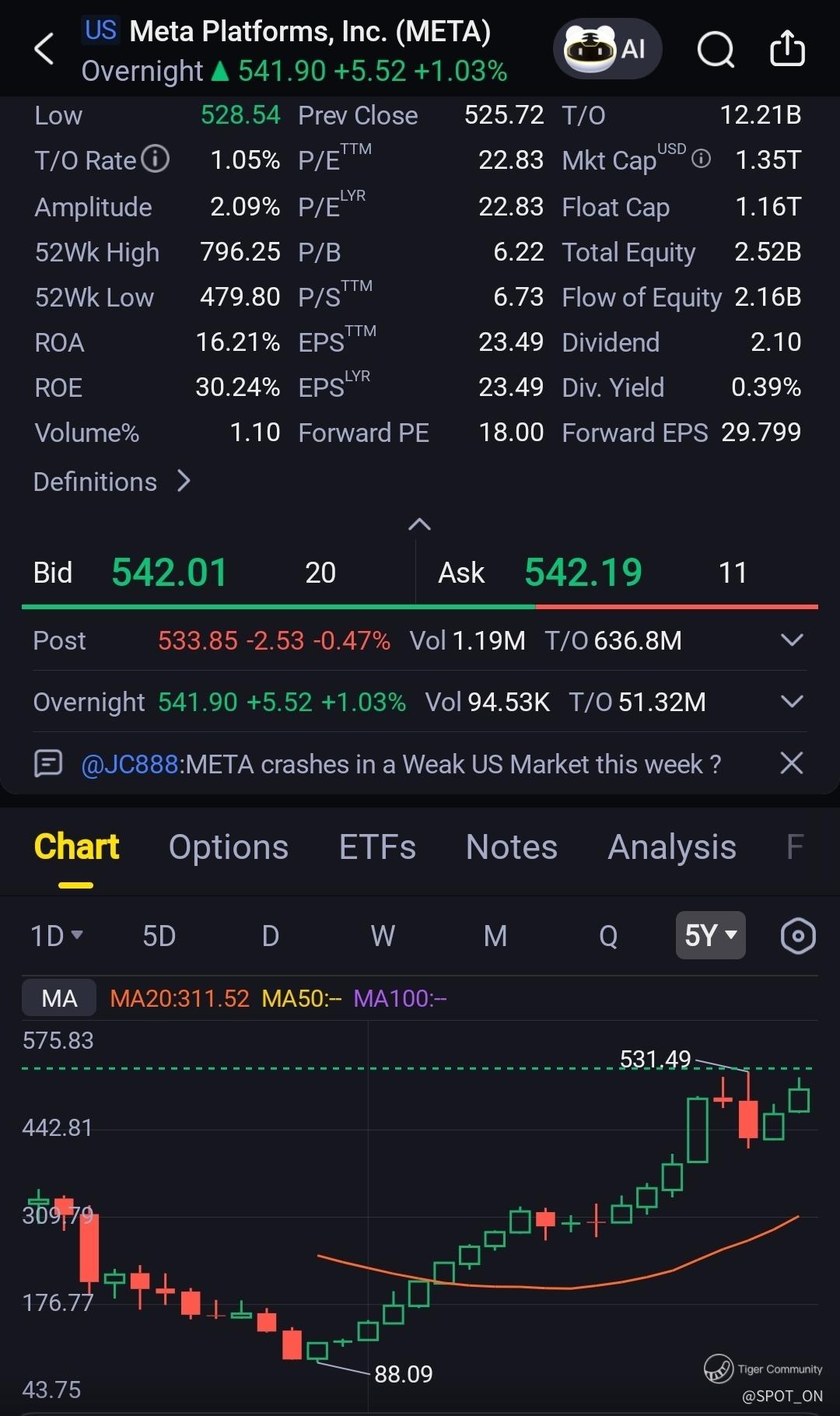Share the META stock page

[786, 49]
